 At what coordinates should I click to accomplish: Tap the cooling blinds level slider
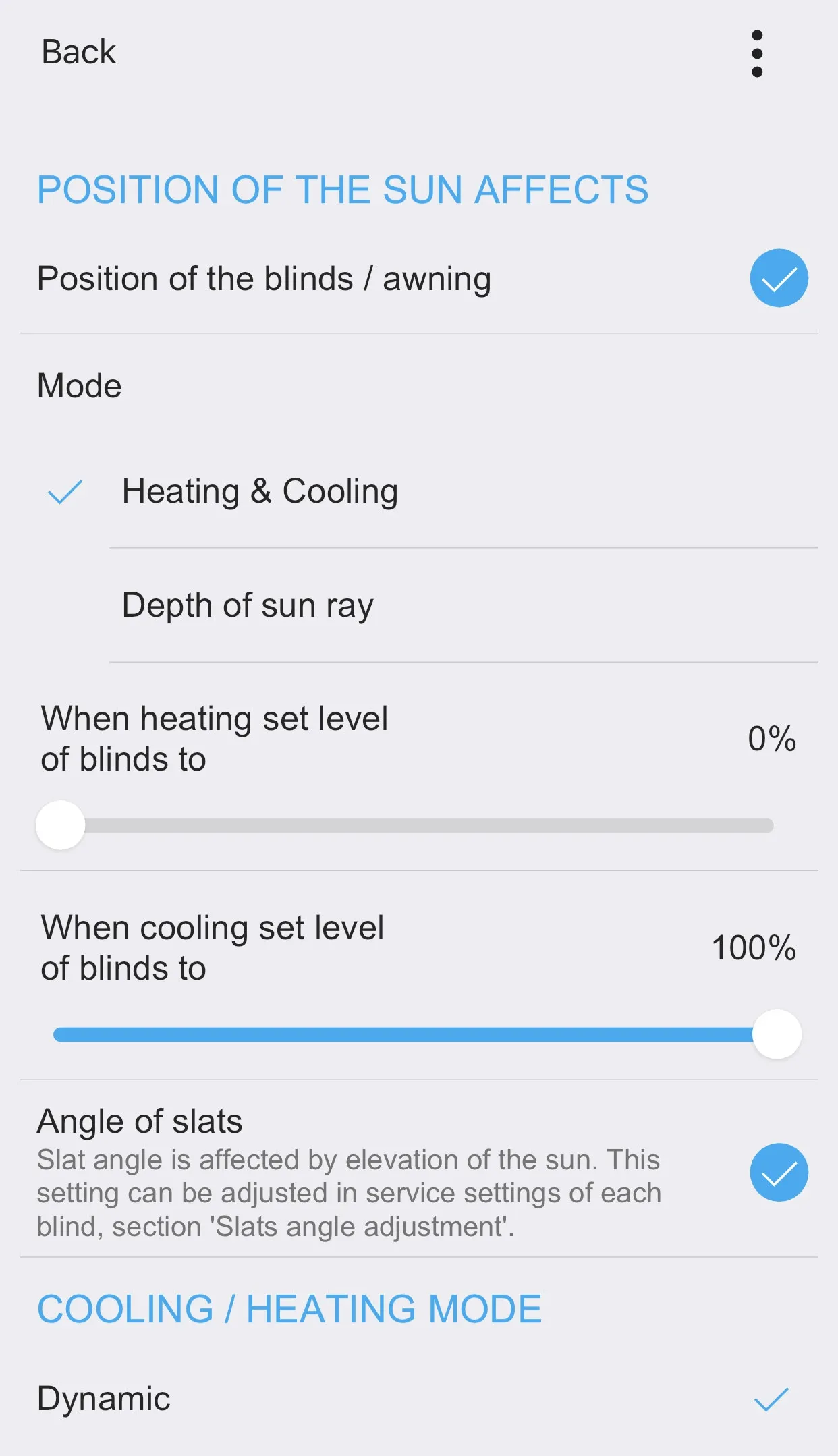coord(405,1034)
